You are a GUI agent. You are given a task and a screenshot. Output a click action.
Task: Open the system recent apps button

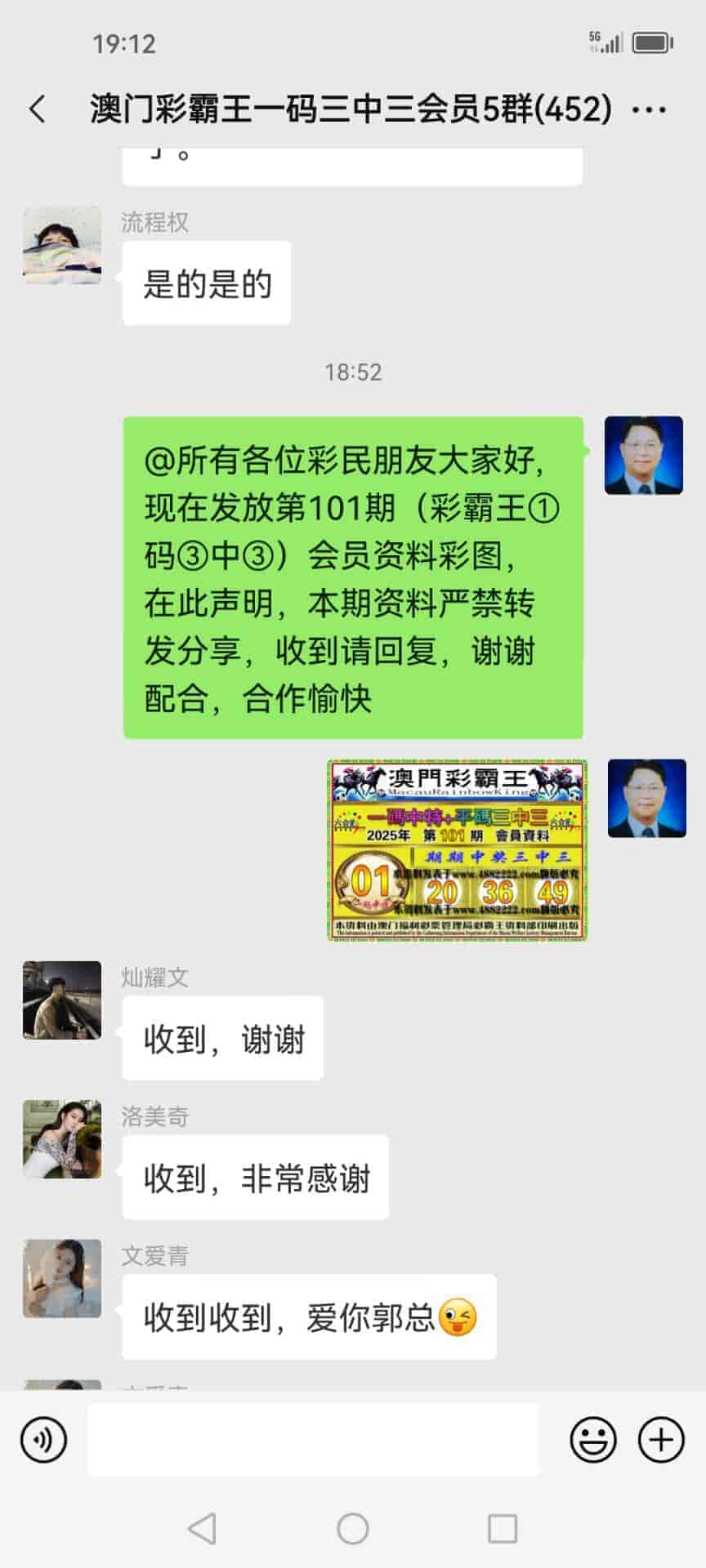coord(502,1529)
